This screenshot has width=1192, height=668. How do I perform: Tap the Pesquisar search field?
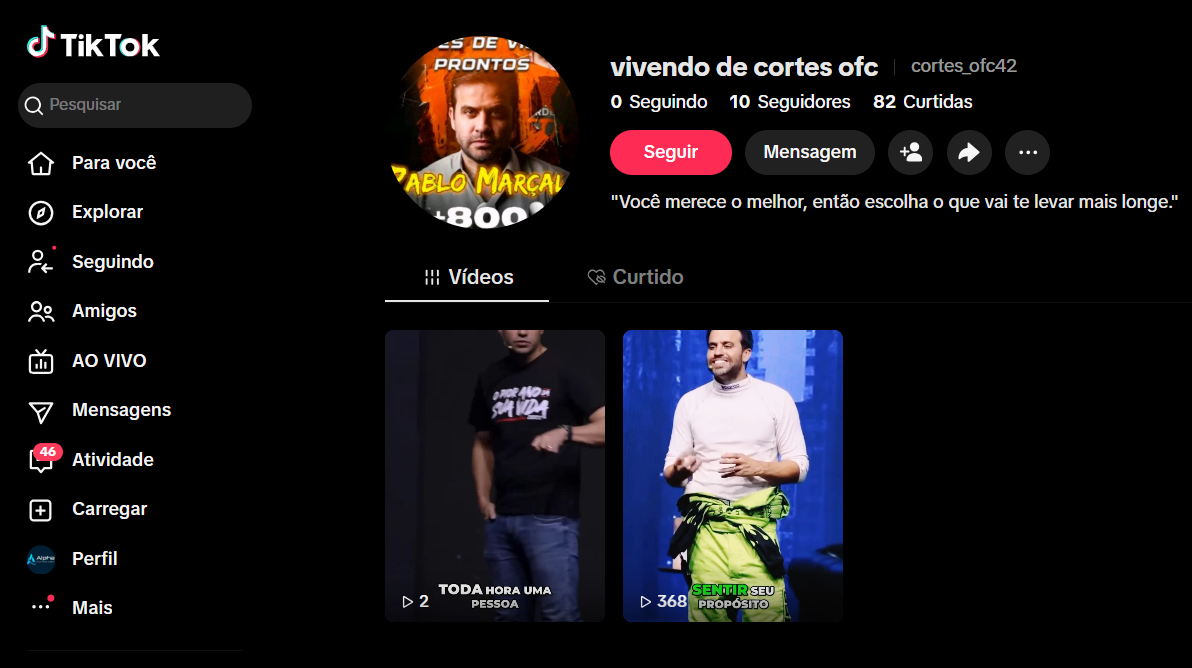coord(135,105)
